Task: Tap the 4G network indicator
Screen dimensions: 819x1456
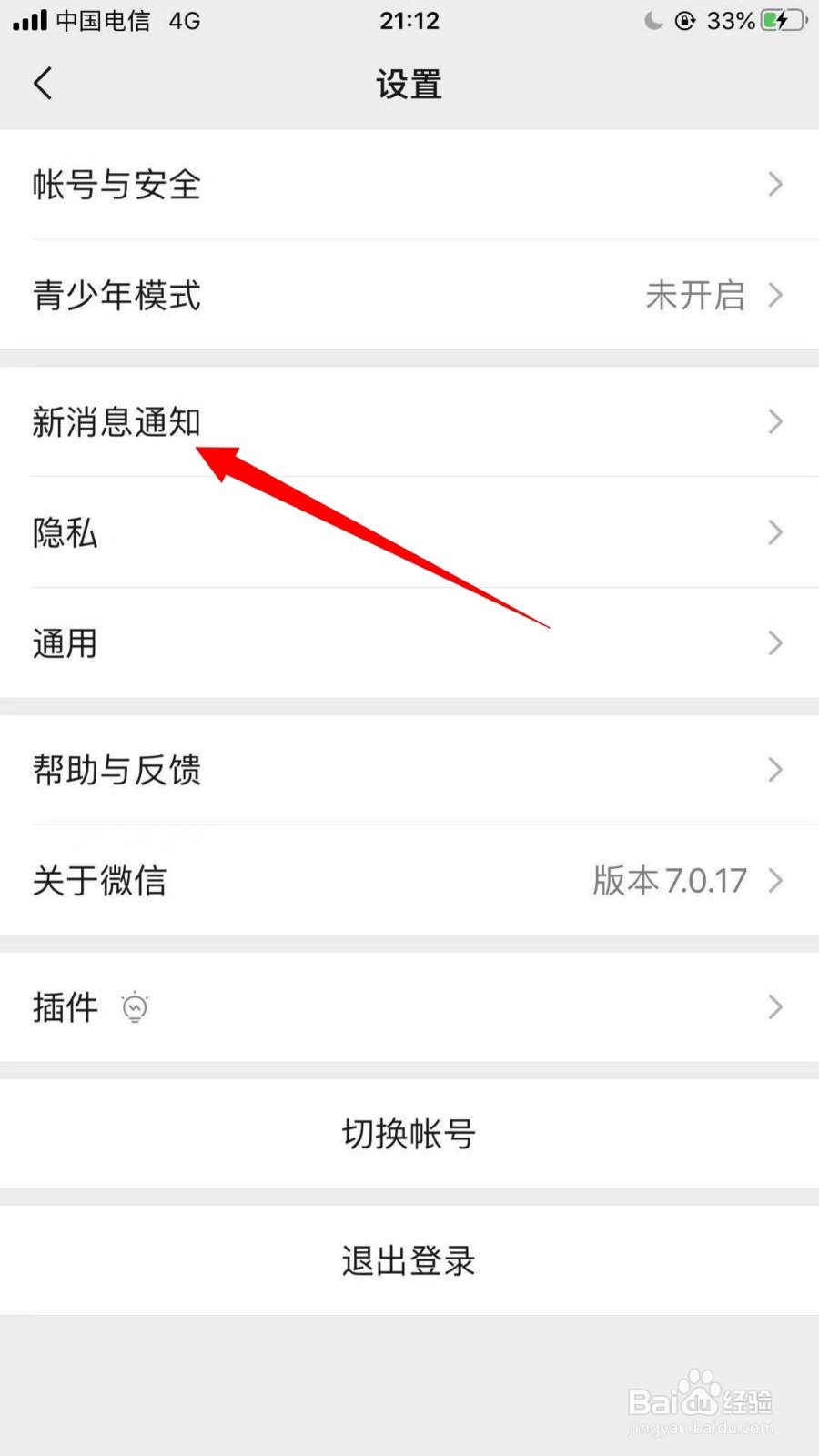Action: tap(183, 20)
